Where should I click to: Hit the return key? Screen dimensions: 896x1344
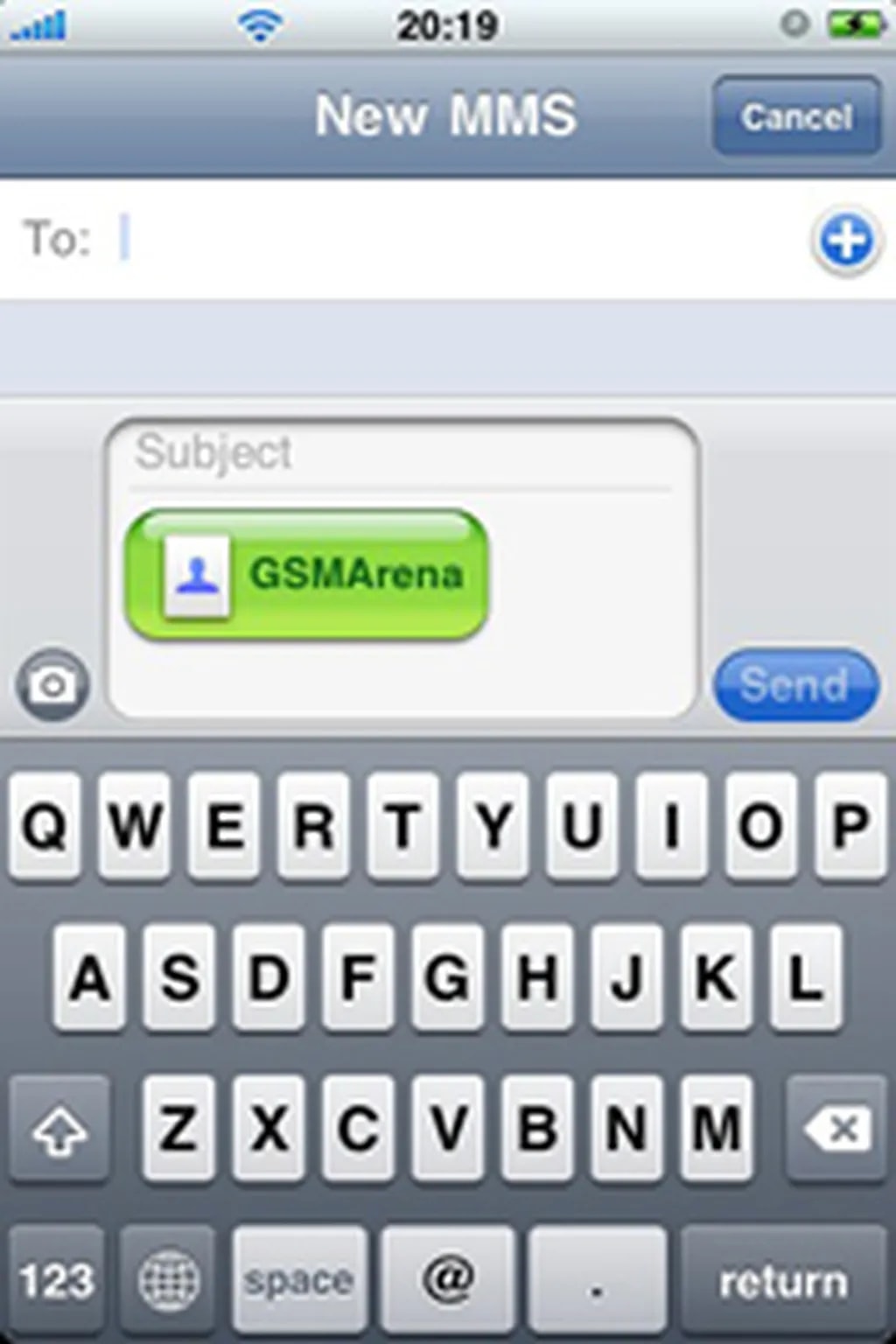782,1280
